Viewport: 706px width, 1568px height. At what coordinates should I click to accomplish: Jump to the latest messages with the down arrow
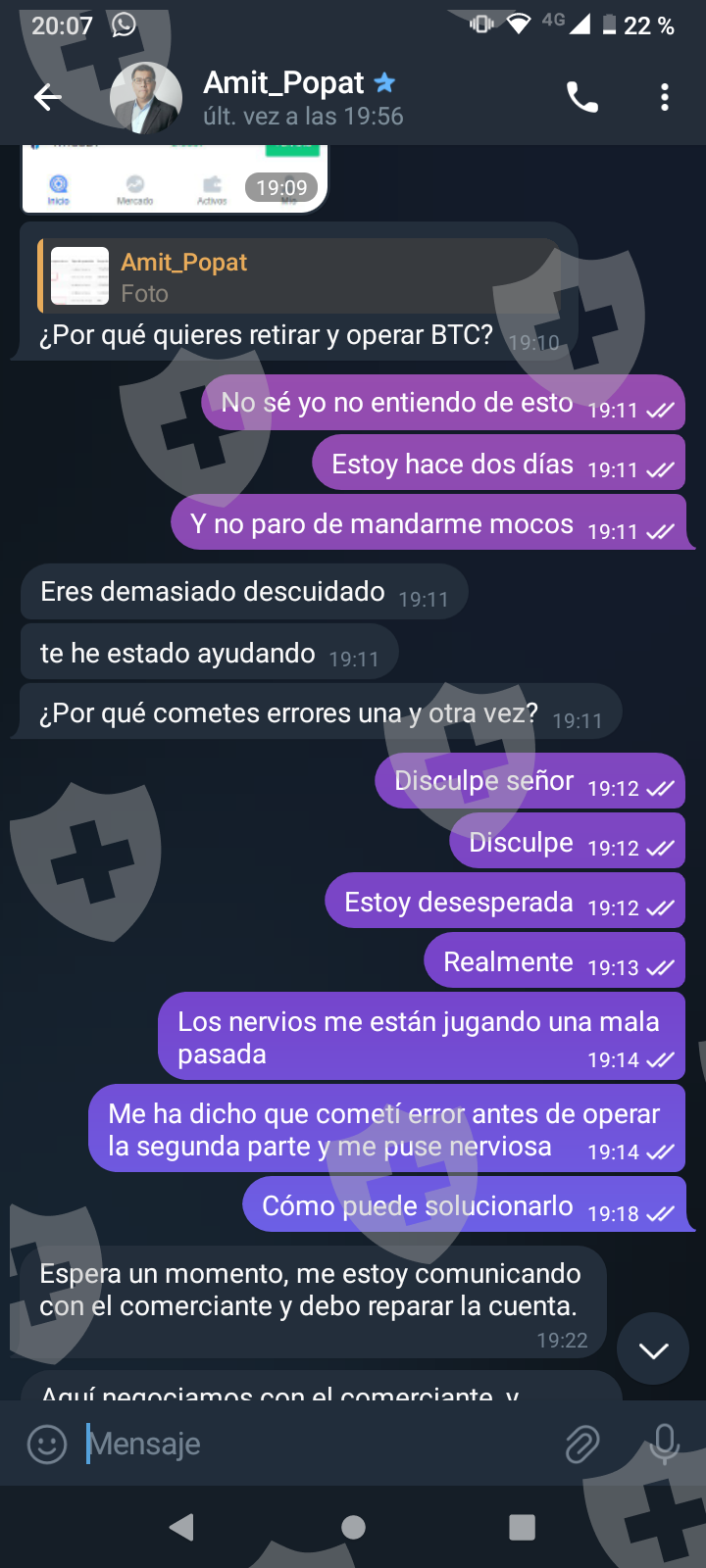pyautogui.click(x=653, y=1350)
